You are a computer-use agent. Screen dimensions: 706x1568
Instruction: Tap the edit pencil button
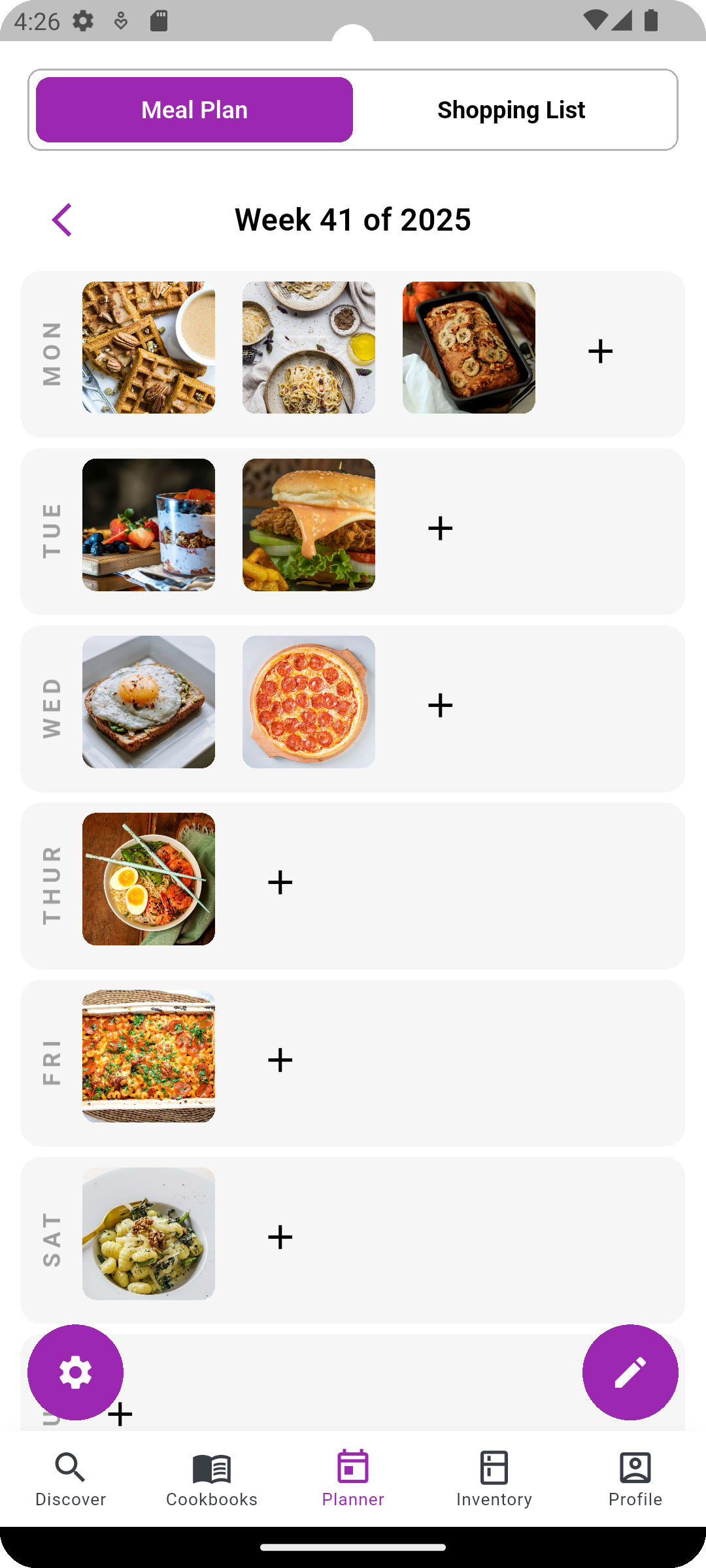pos(630,1373)
